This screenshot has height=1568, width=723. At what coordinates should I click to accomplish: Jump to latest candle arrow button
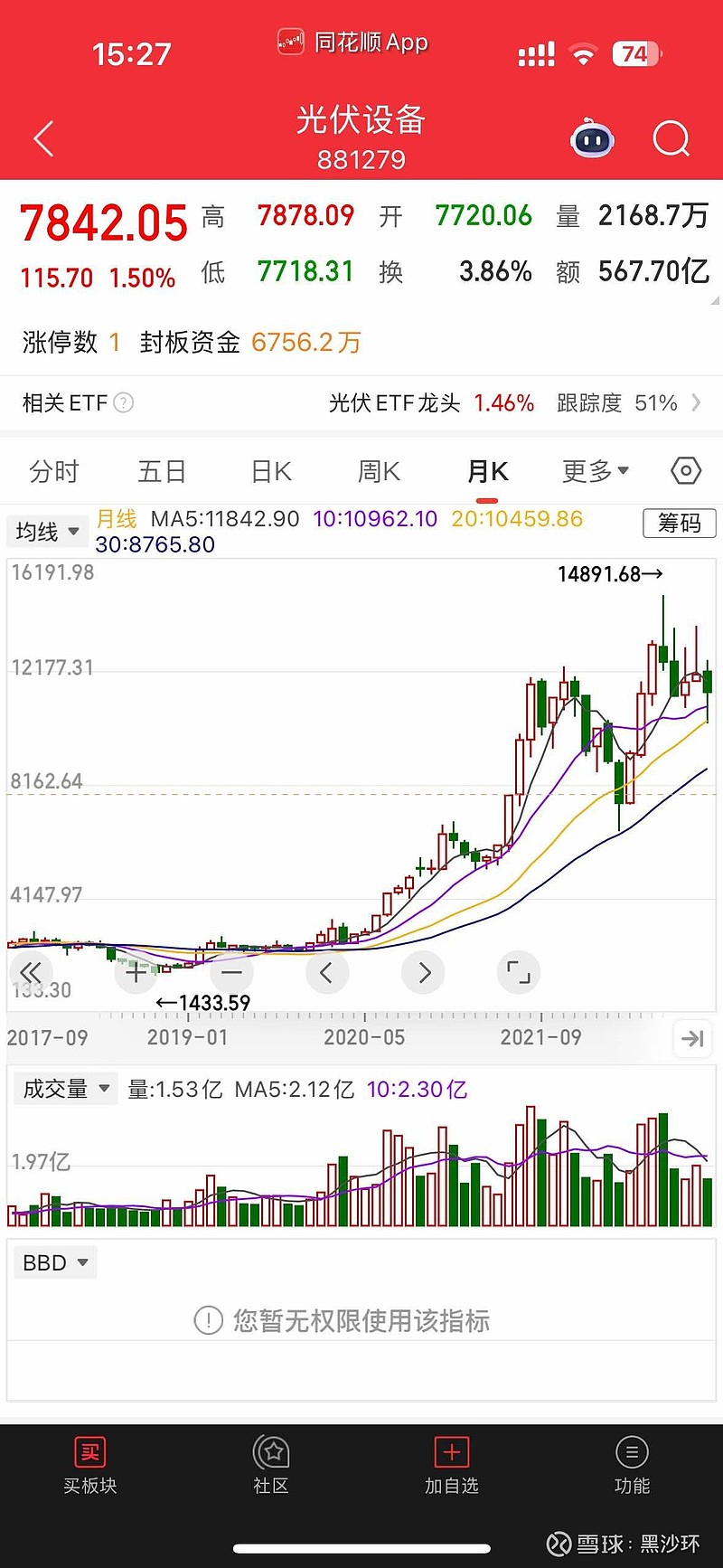(692, 1039)
